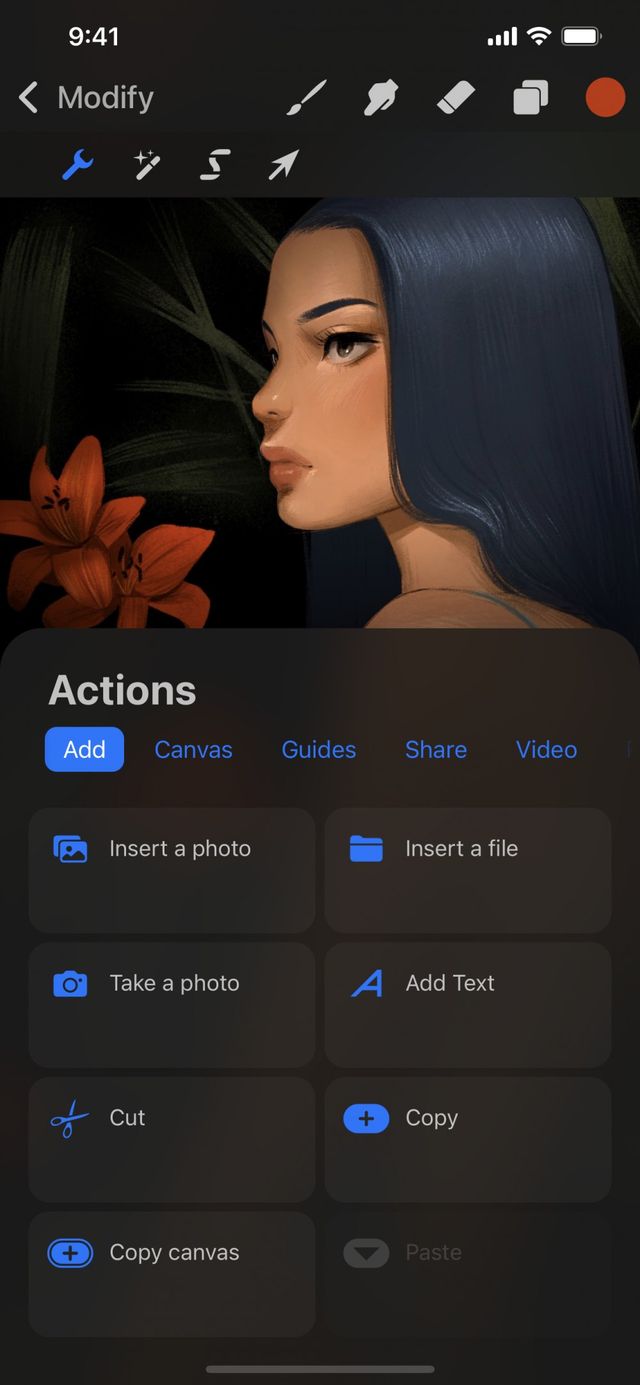
Task: Tap Copy canvas
Action: [x=172, y=1273]
